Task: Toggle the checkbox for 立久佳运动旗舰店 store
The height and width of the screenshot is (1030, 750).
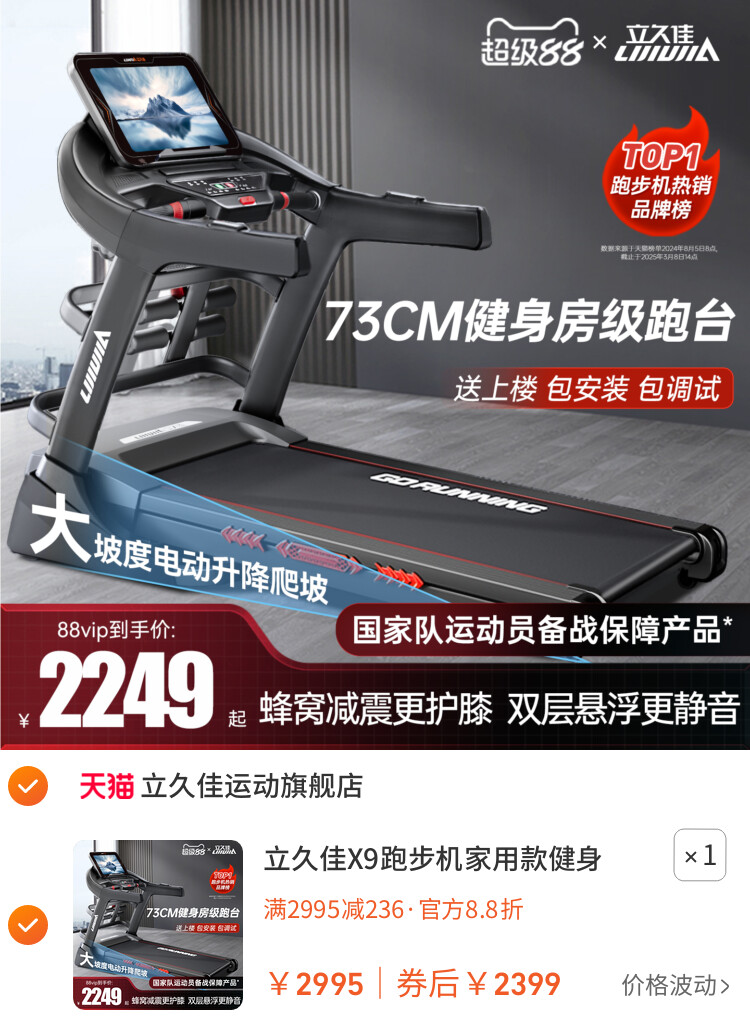Action: pos(27,786)
